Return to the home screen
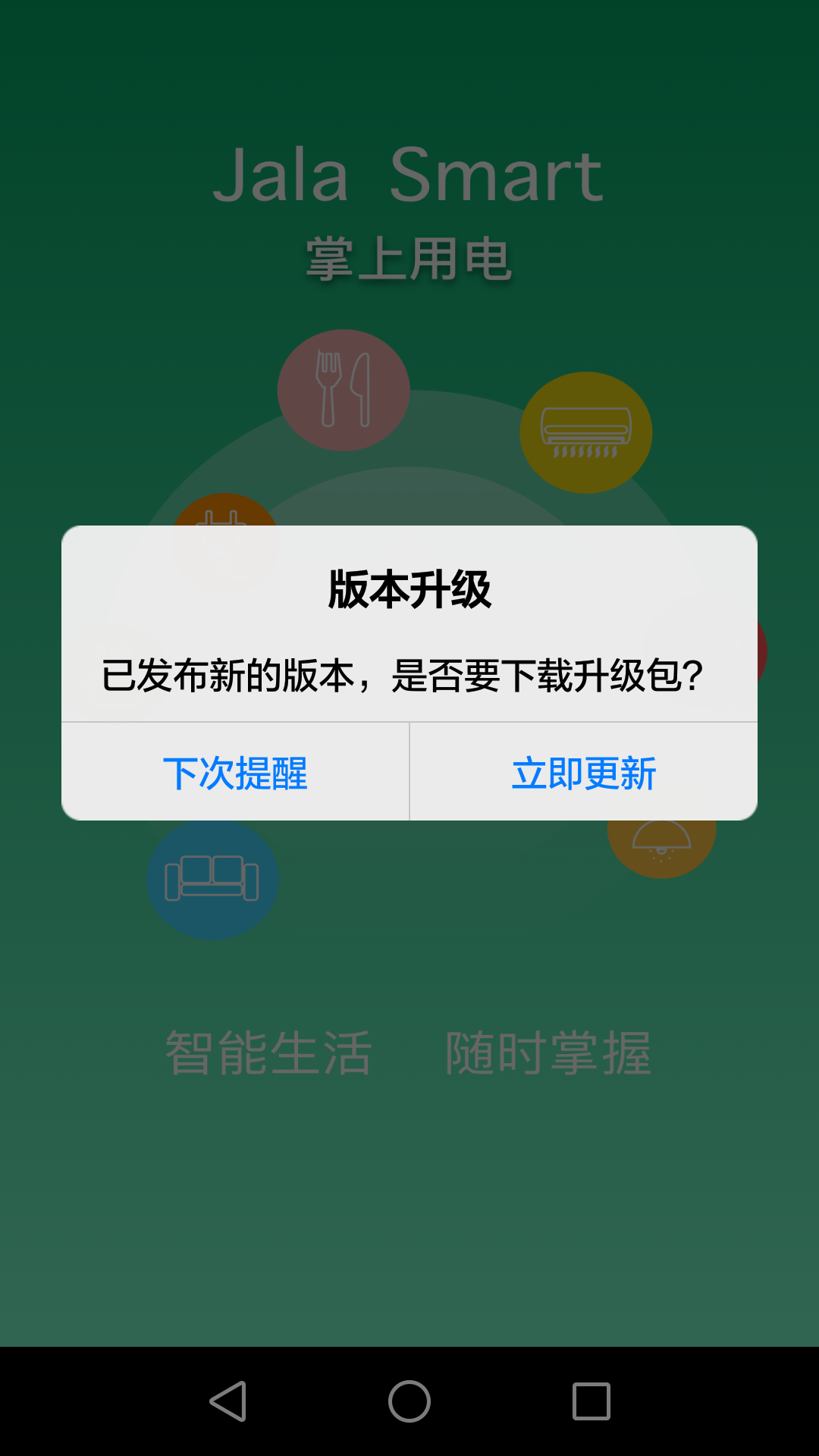 409,1401
